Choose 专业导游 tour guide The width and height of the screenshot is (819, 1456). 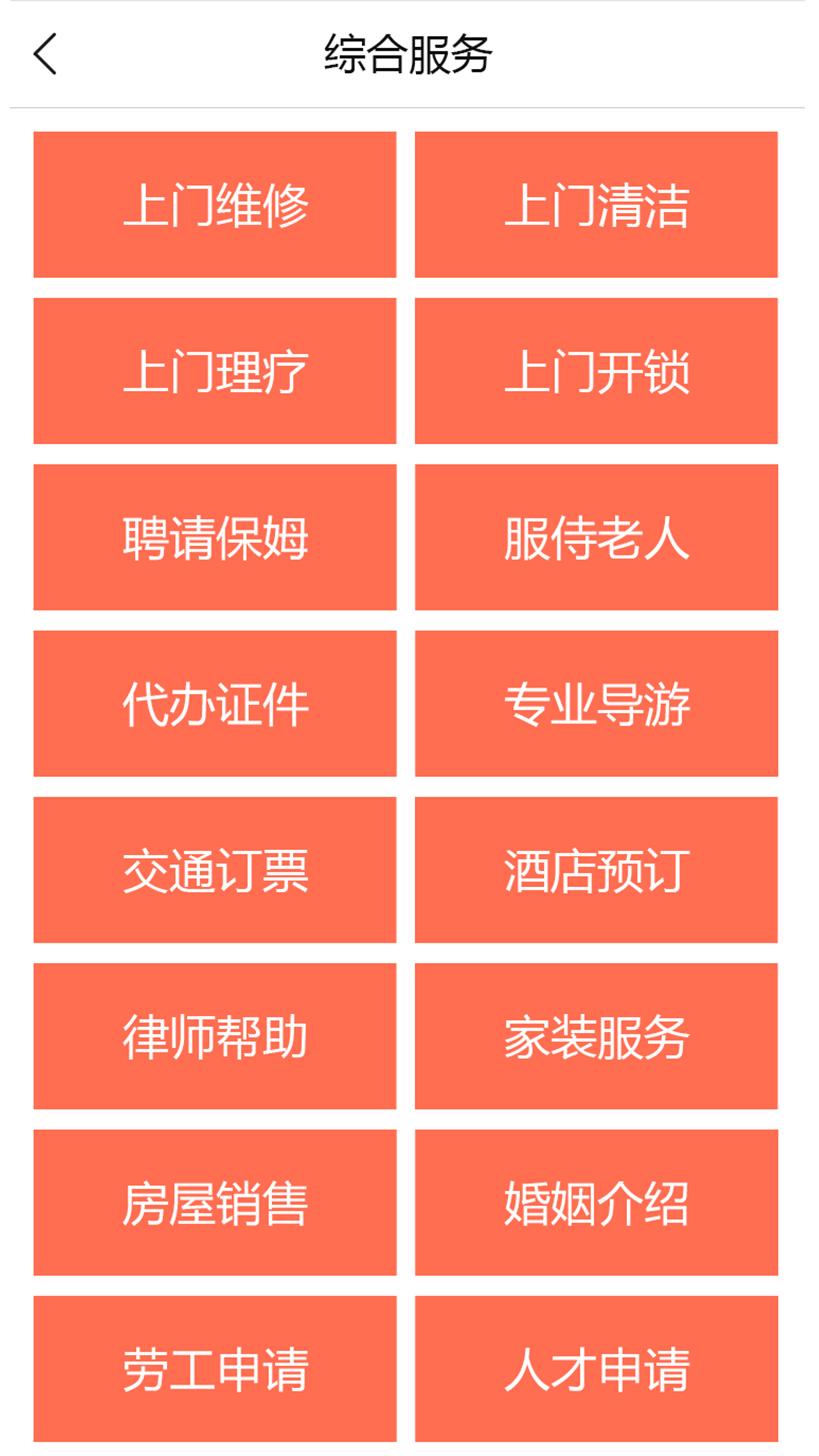pyautogui.click(x=596, y=704)
